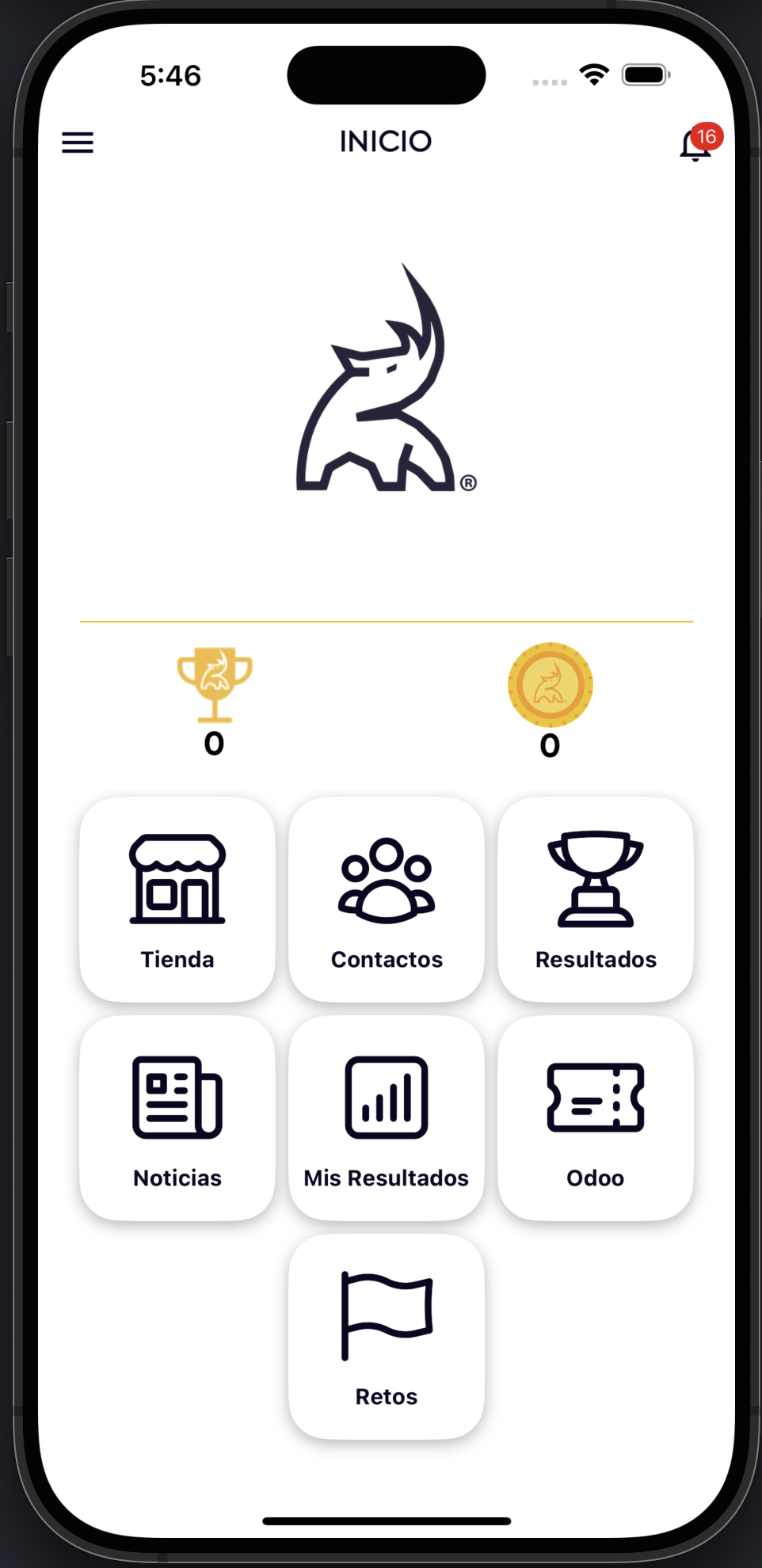Open Noticias
Viewport: 762px width, 1568px height.
(177, 1118)
